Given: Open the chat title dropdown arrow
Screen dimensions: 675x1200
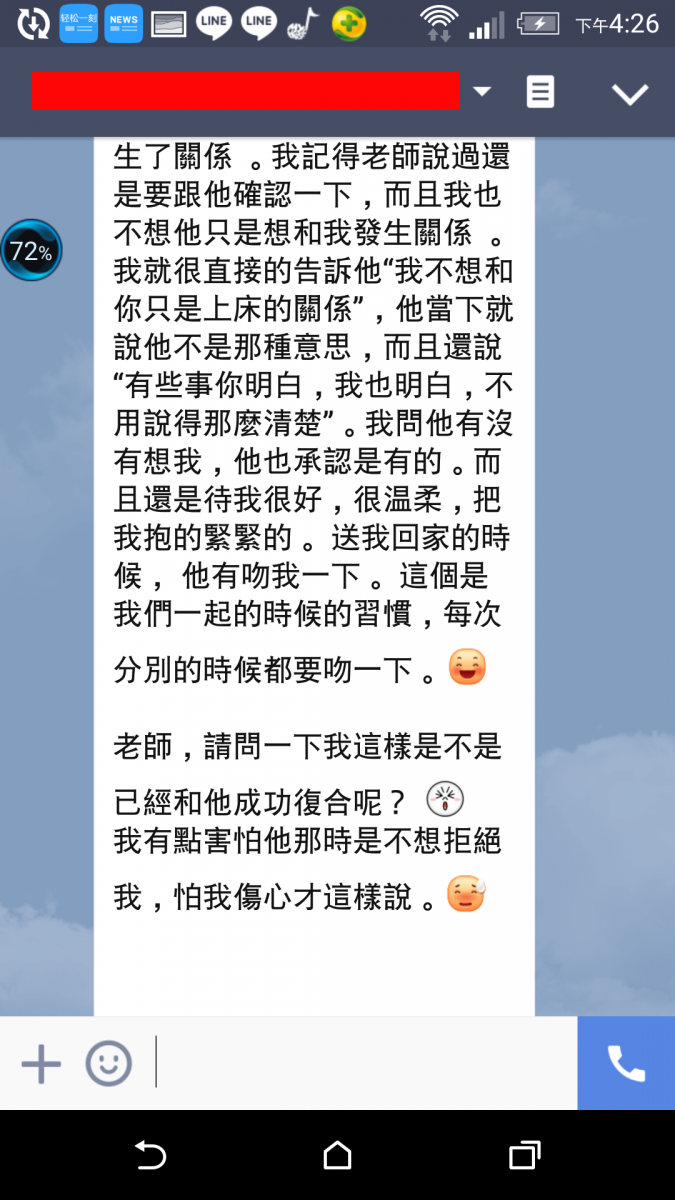Looking at the screenshot, I should click(482, 92).
